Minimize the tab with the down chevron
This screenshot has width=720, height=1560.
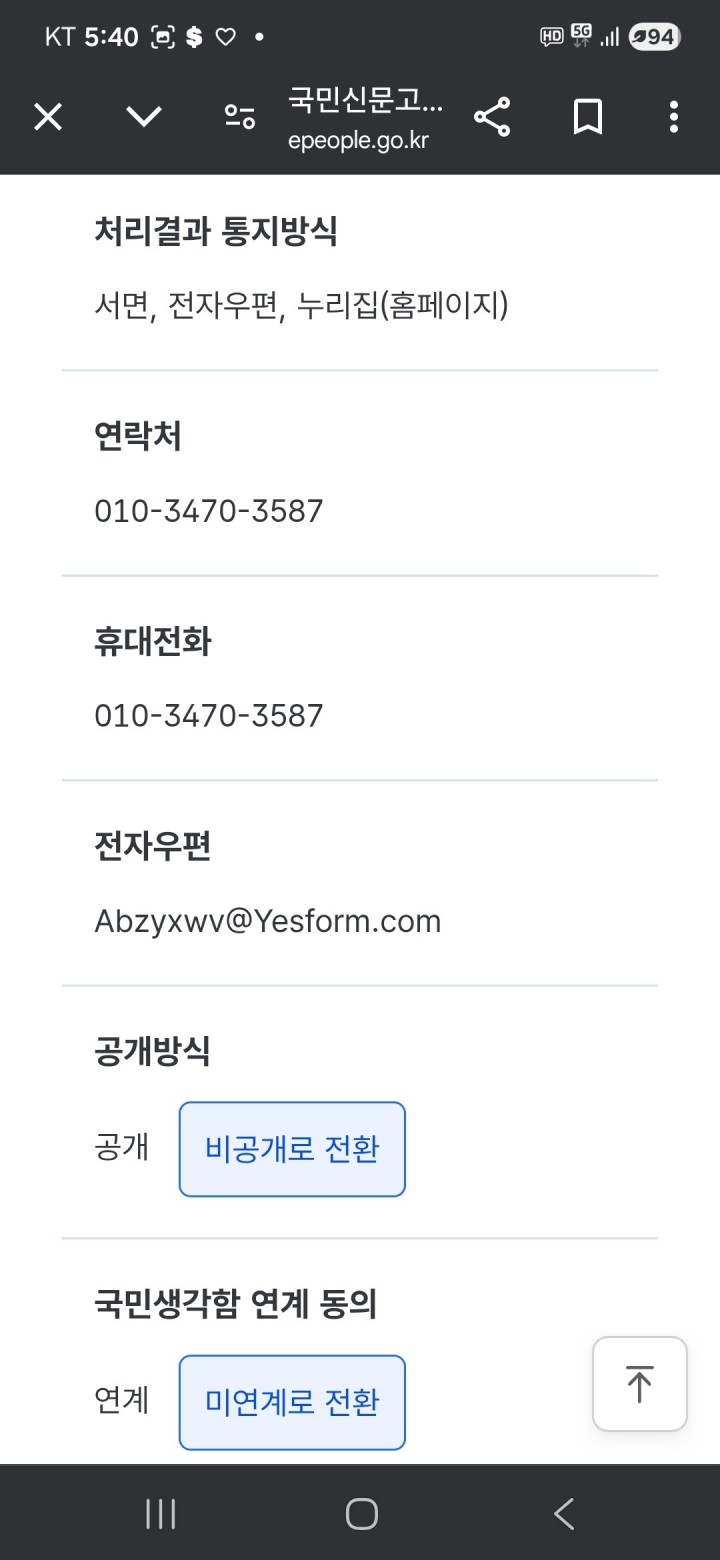(x=144, y=118)
